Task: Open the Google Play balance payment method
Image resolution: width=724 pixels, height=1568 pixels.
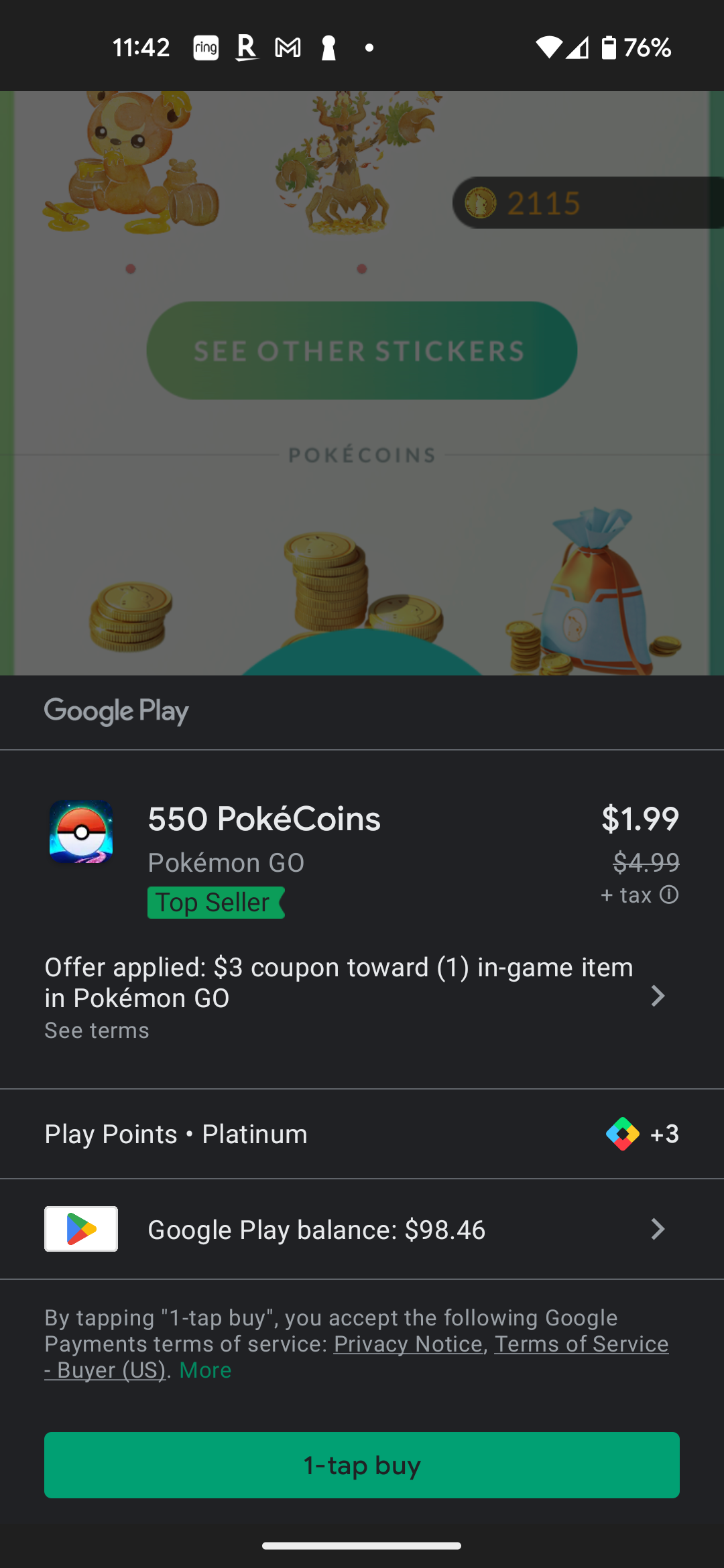Action: 362,1229
